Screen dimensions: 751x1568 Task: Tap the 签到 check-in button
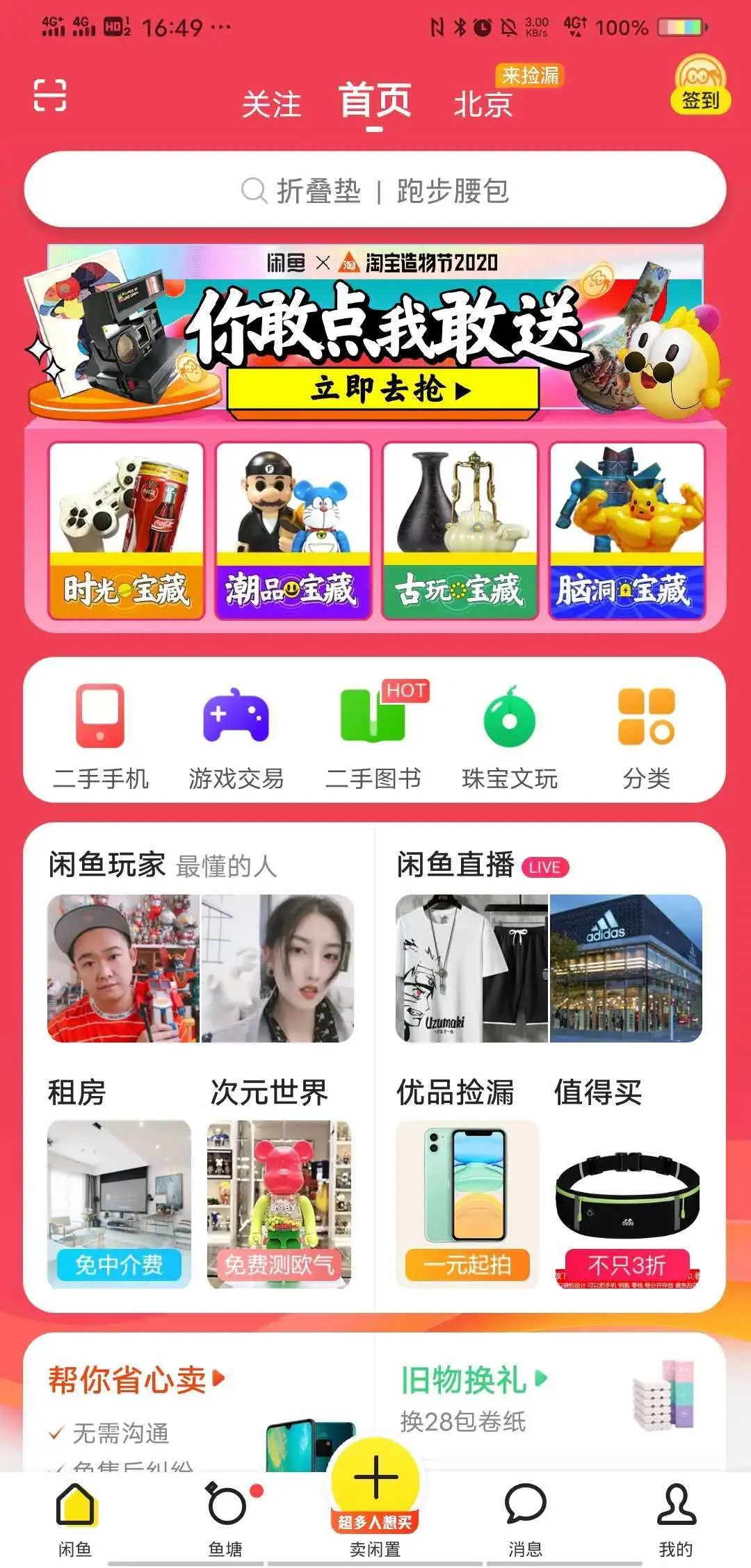click(700, 87)
